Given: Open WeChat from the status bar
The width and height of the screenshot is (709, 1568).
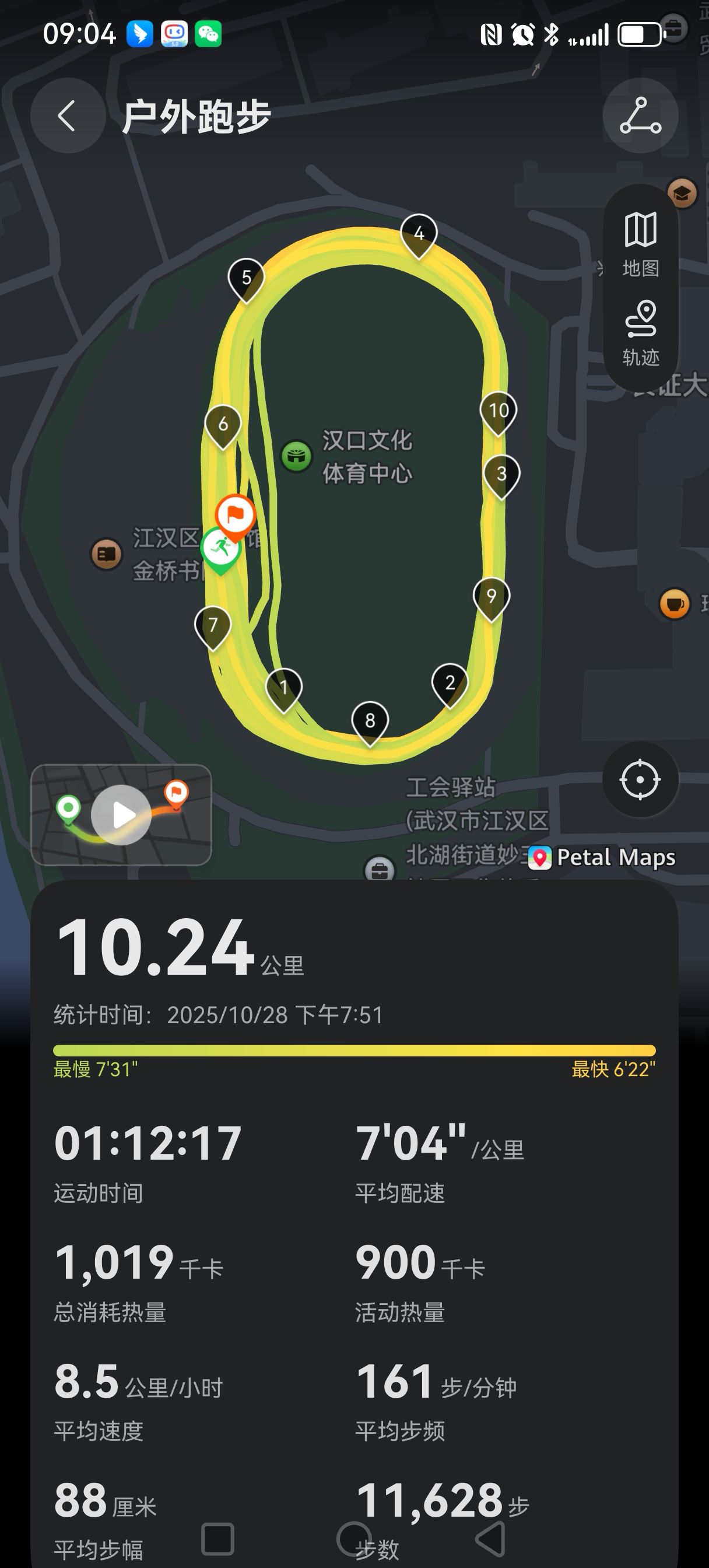Looking at the screenshot, I should 208,34.
